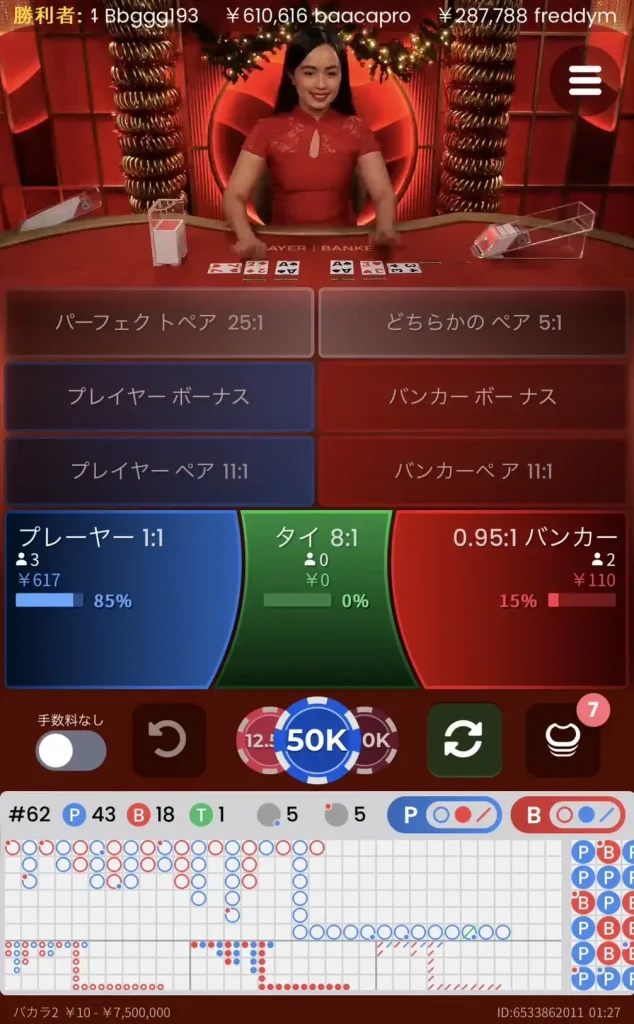Toggle the 手数料なし switch
The height and width of the screenshot is (1024, 634).
click(x=71, y=751)
